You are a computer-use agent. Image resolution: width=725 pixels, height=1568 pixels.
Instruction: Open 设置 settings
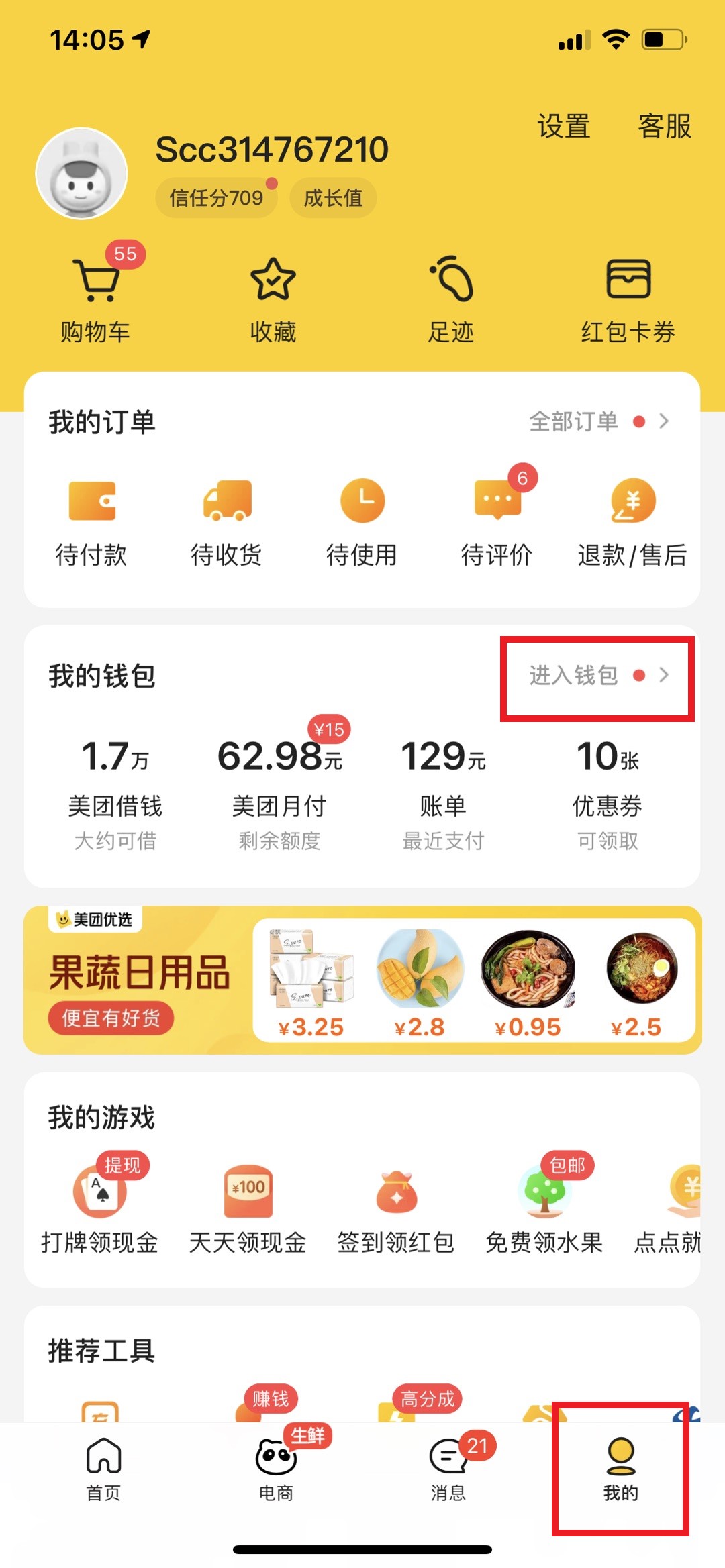tap(563, 126)
